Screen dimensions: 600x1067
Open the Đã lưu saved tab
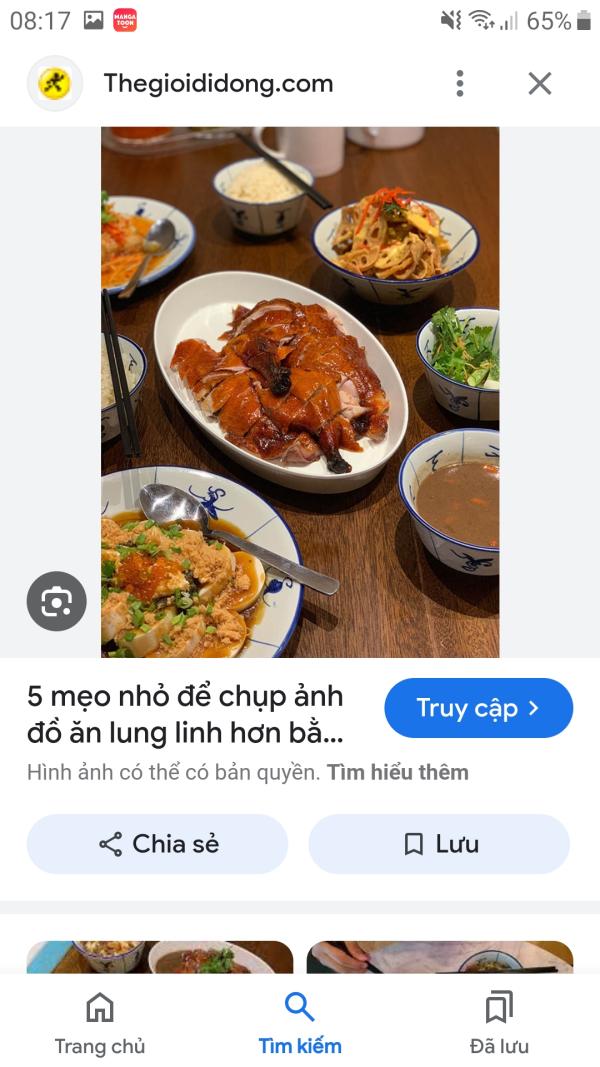coord(499,1023)
